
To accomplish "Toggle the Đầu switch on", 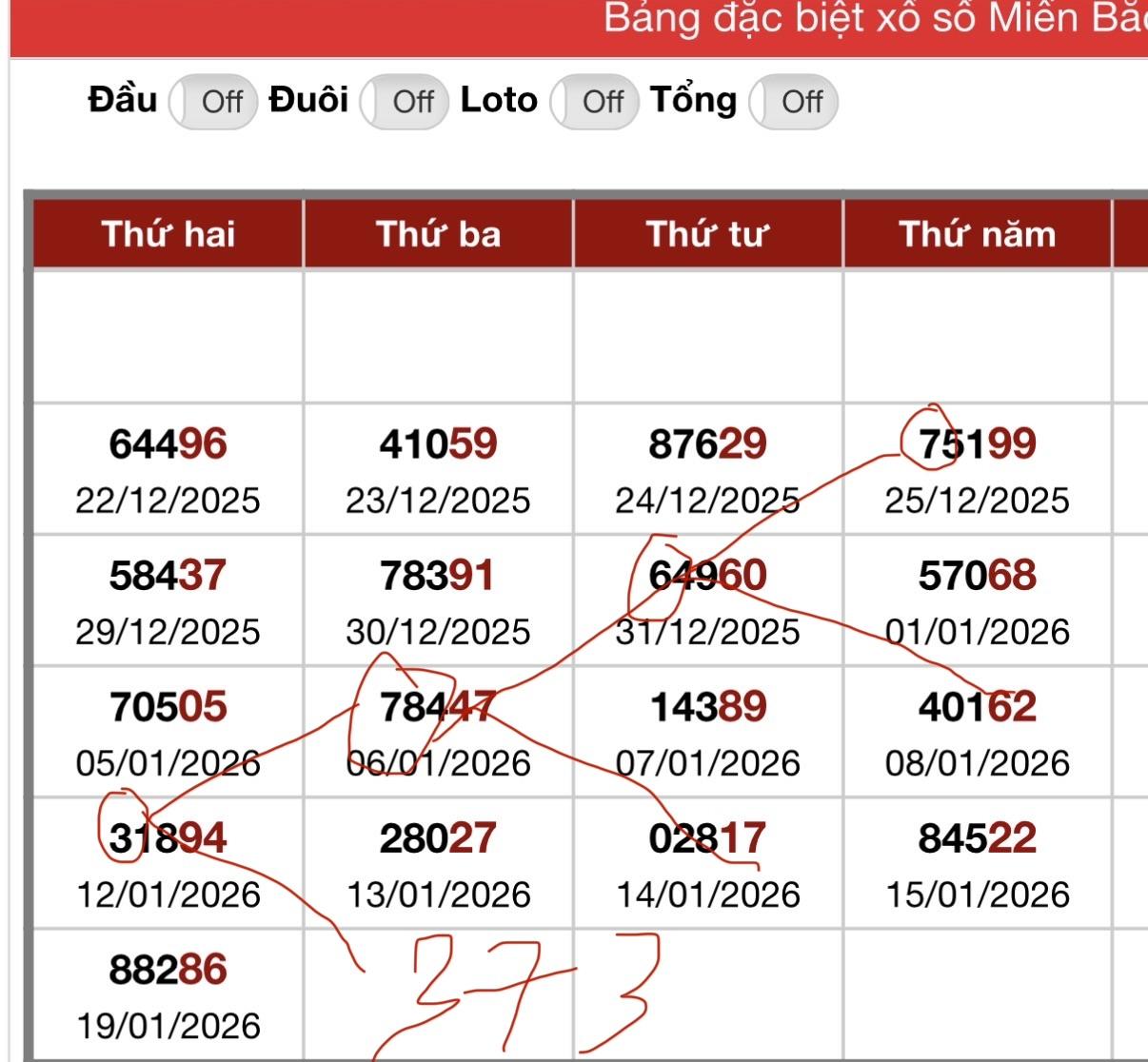I will point(212,102).
